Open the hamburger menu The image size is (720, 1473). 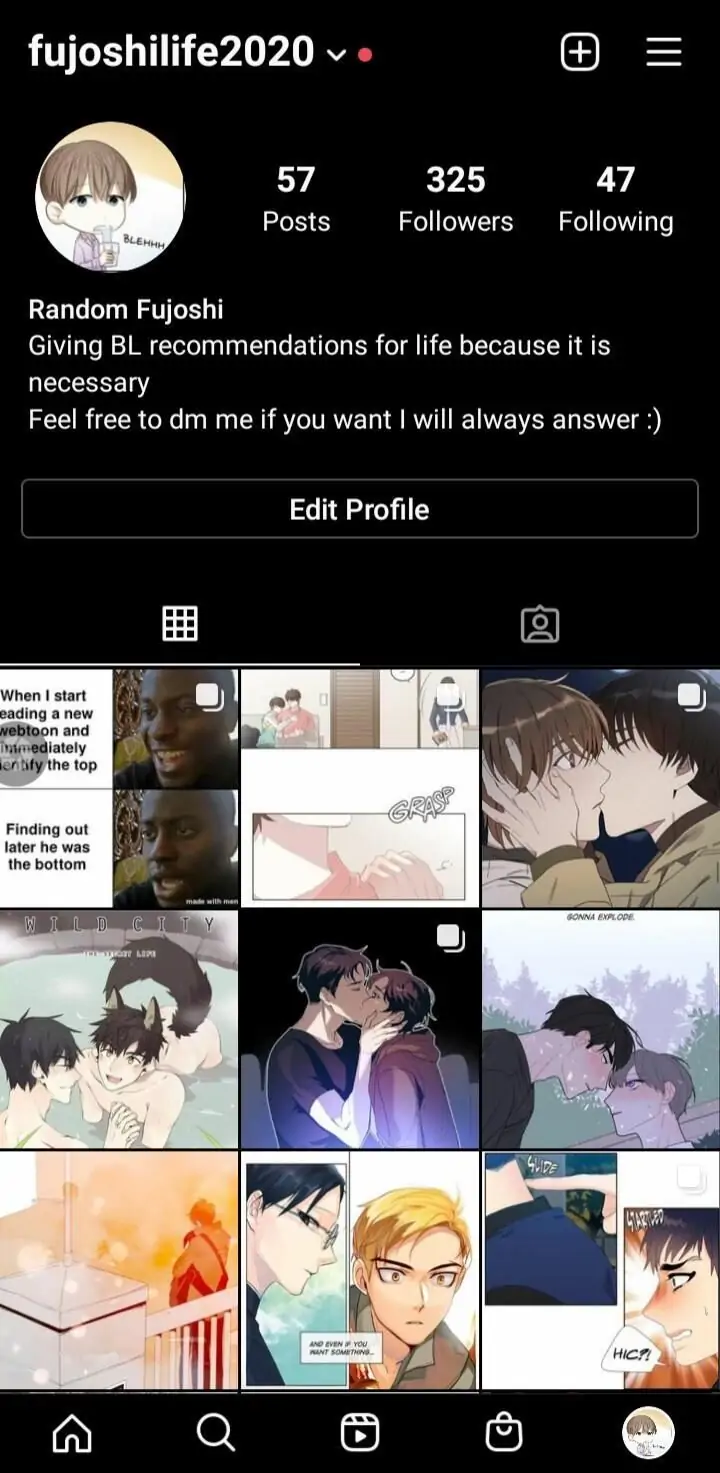[664, 52]
